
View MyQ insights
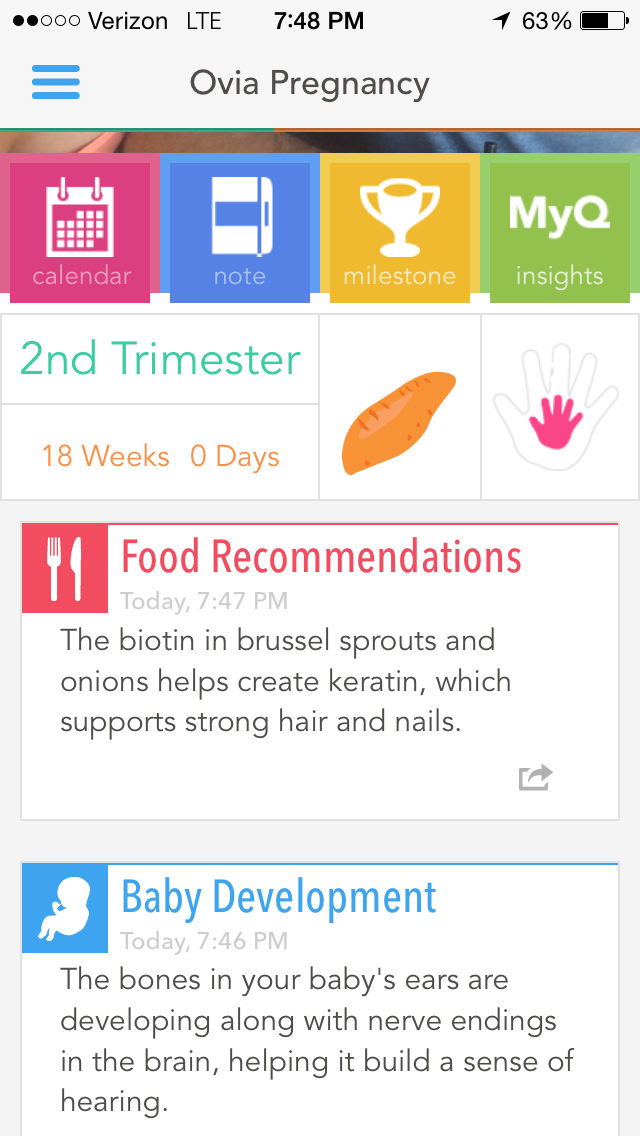tap(559, 230)
